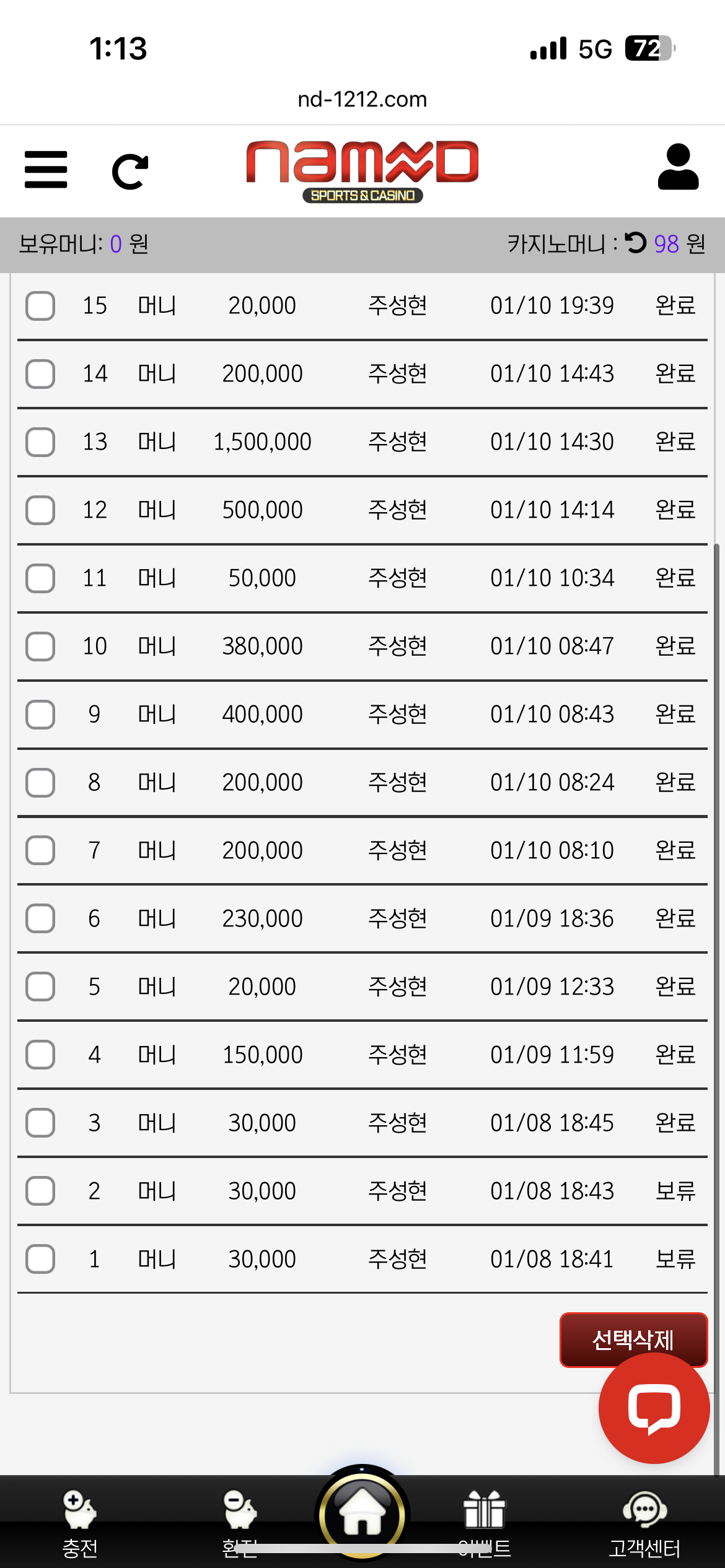Select the checkbox for row 13
Screen dimensions: 725x1568
click(x=40, y=442)
